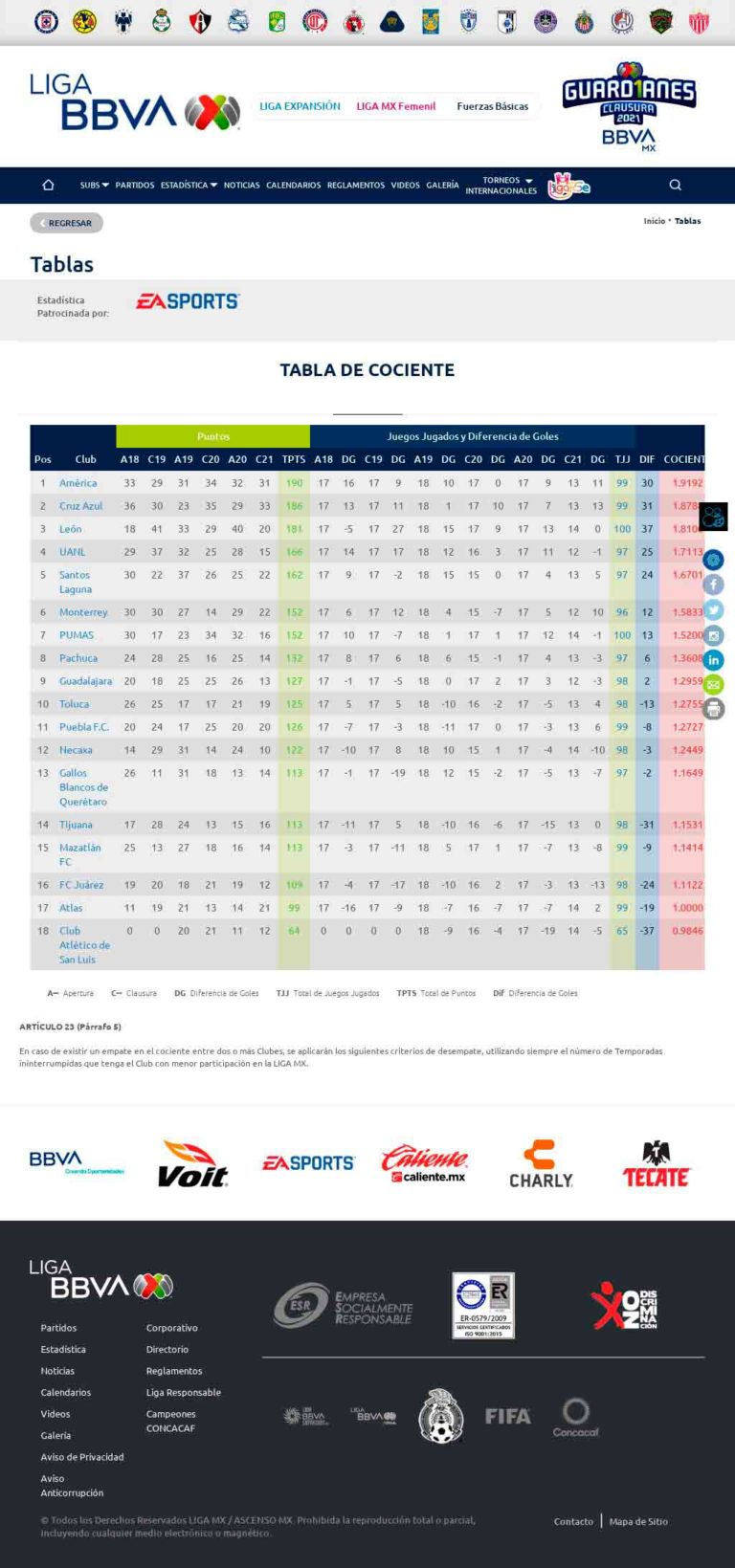Go to NOTICIAS section

[x=242, y=185]
